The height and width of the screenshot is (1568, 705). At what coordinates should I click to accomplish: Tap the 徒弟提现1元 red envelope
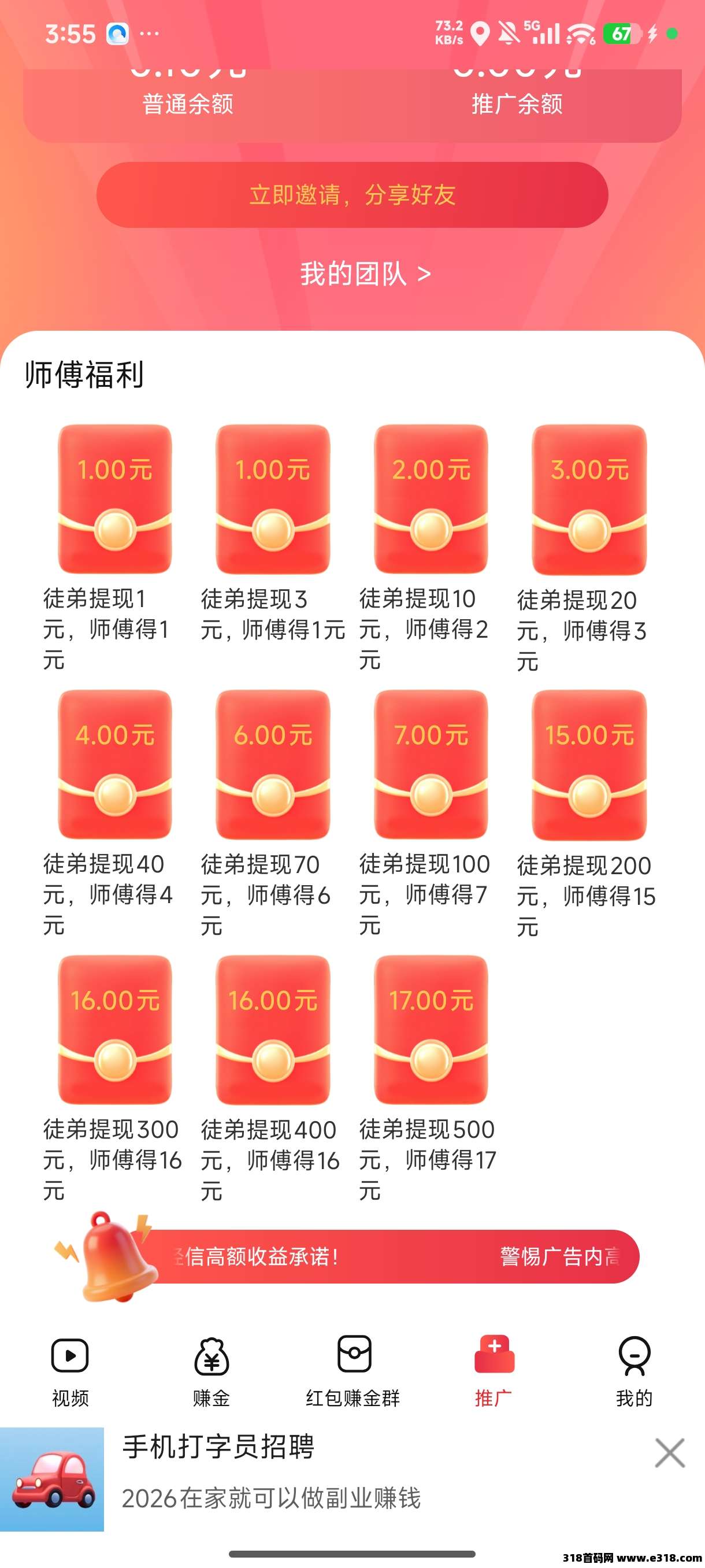[114, 499]
